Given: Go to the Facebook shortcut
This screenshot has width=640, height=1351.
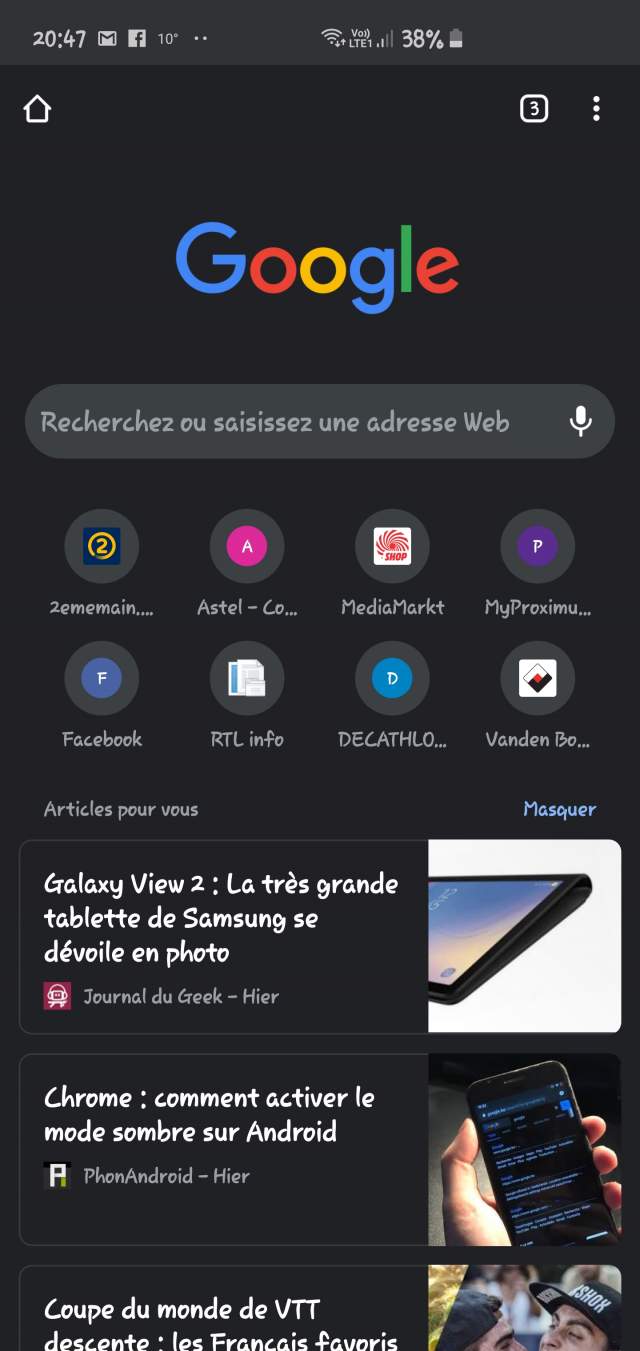Looking at the screenshot, I should (x=101, y=679).
